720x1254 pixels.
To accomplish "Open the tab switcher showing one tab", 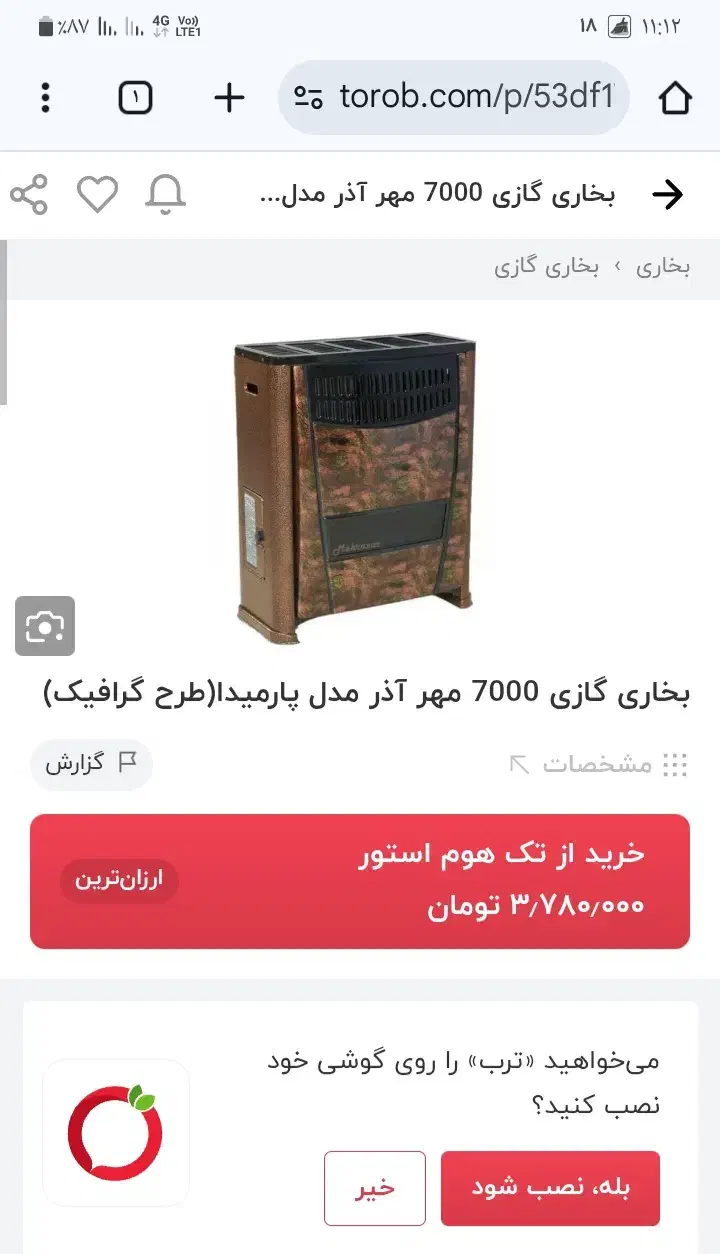I will pyautogui.click(x=135, y=98).
